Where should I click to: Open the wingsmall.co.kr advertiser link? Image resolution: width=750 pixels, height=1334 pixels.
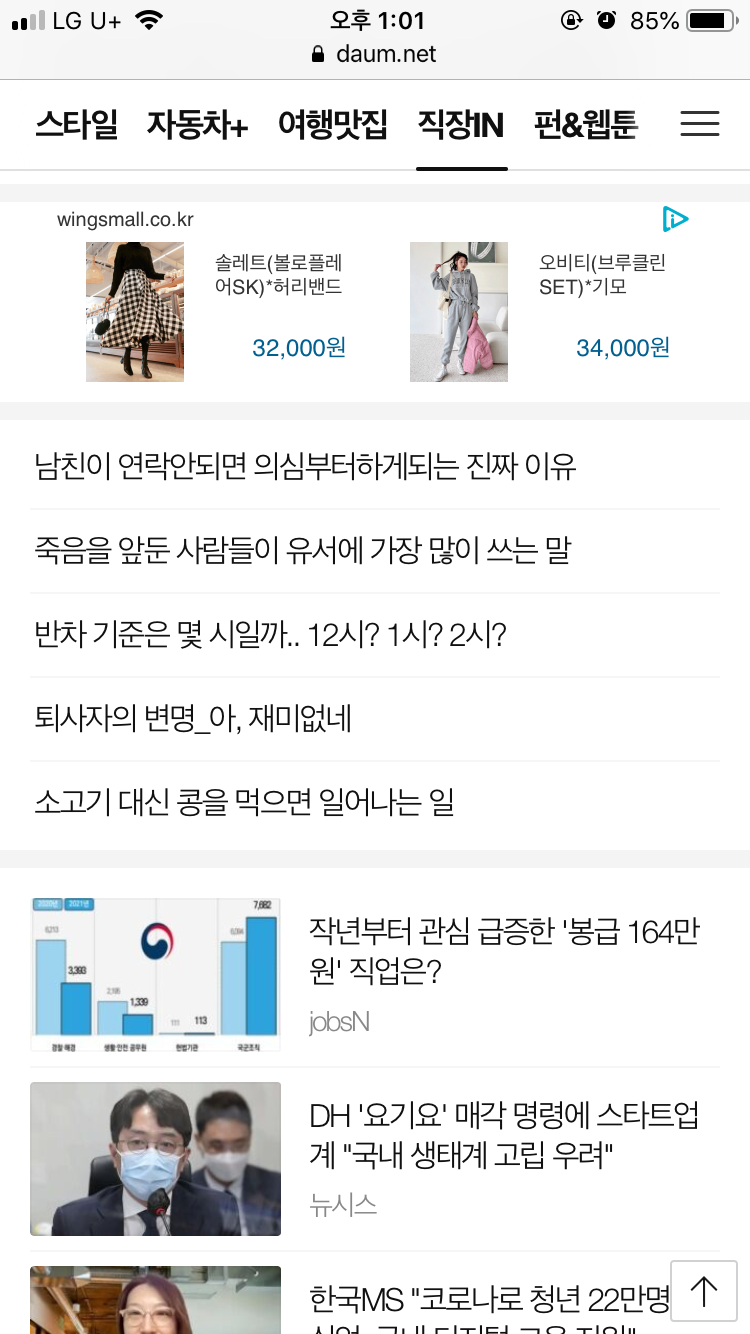[x=126, y=219]
